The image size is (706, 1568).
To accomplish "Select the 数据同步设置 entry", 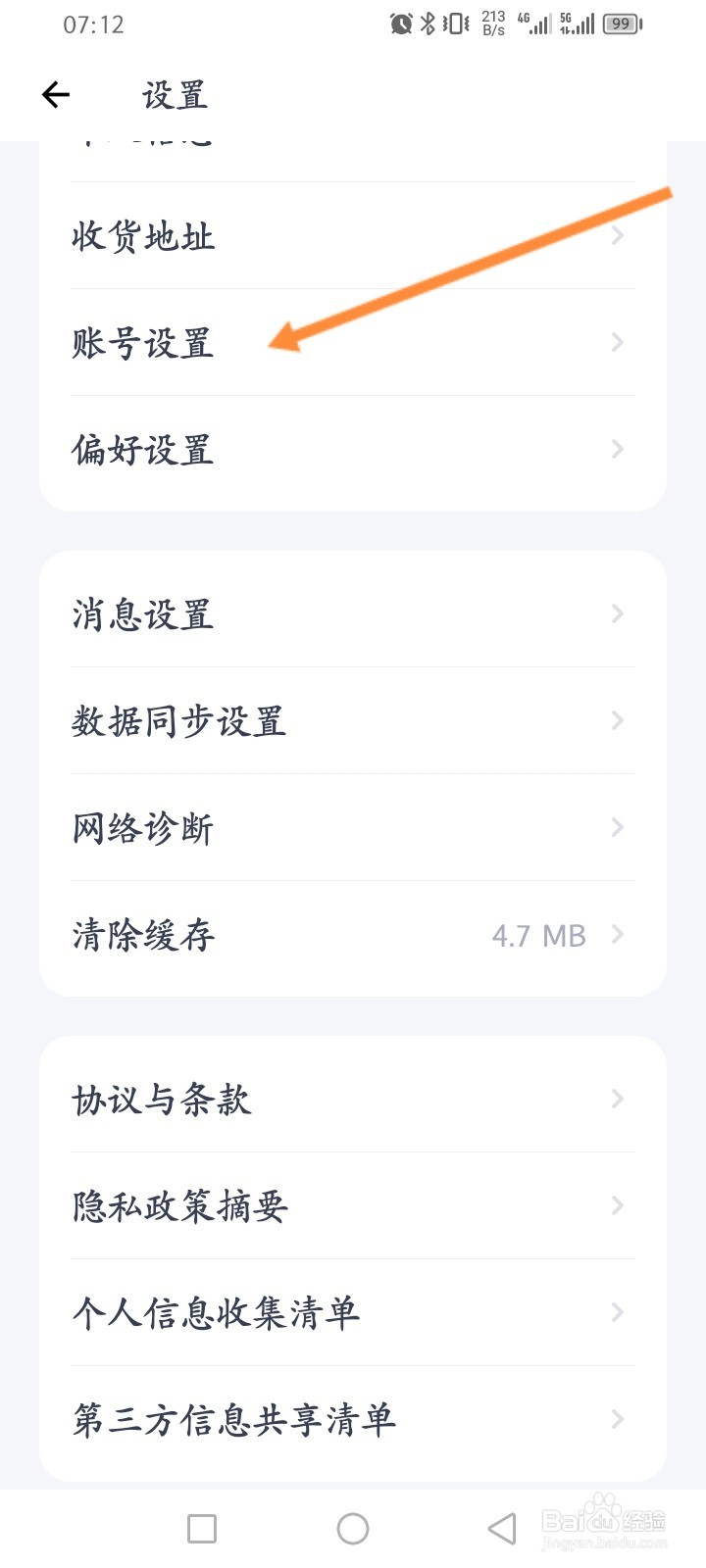I will pos(179,720).
